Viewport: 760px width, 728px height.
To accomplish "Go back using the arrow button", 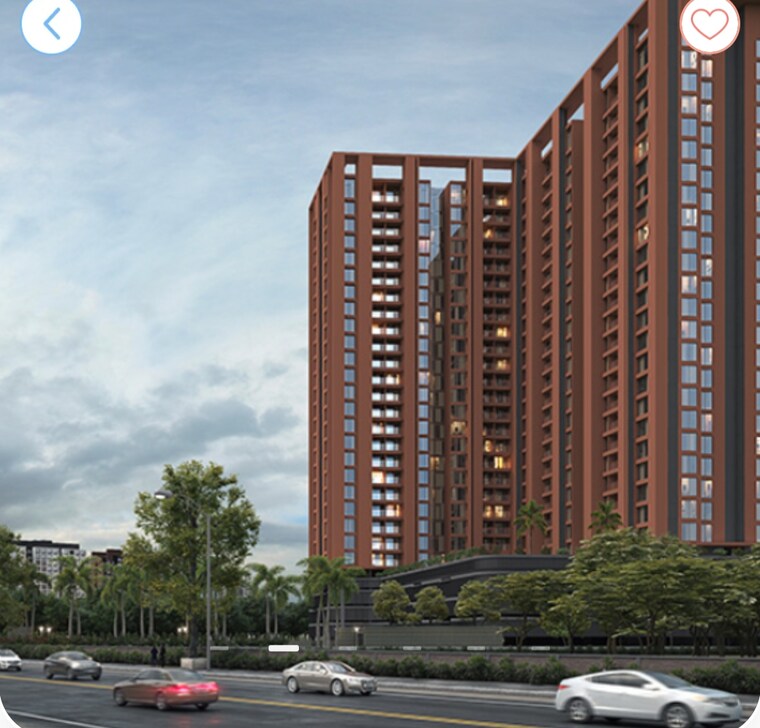I will click(51, 24).
